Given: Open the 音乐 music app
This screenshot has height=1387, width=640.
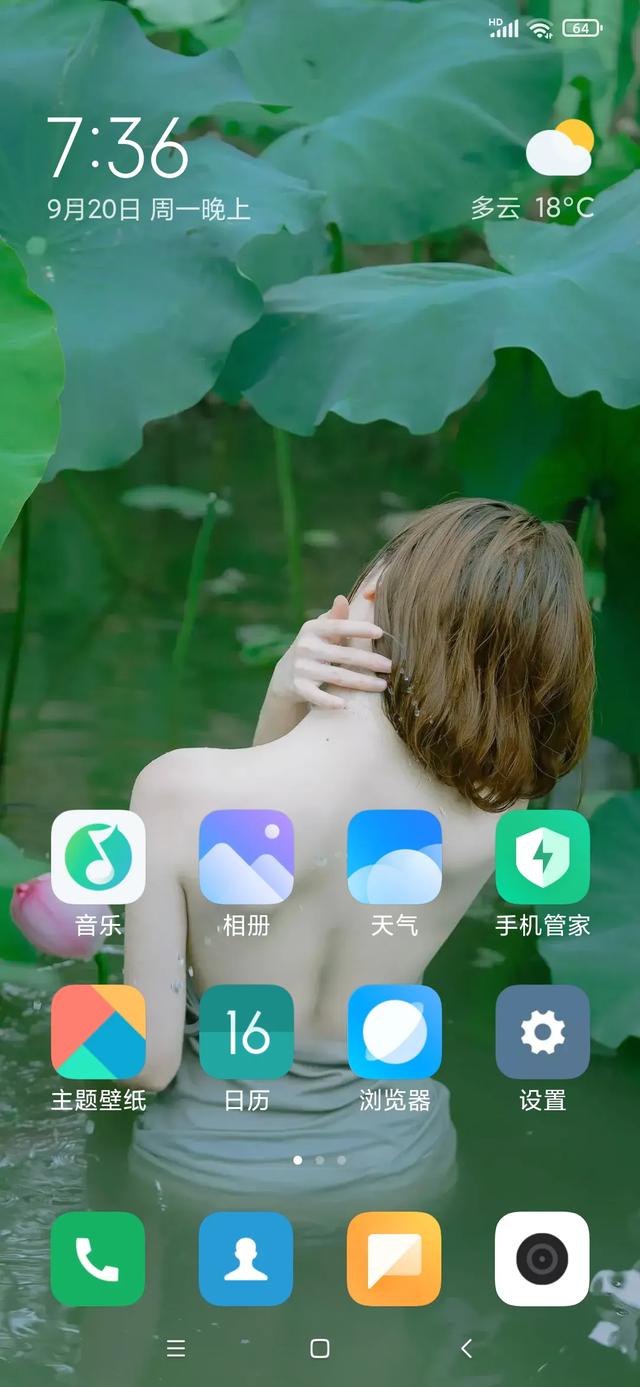Looking at the screenshot, I should (x=98, y=857).
